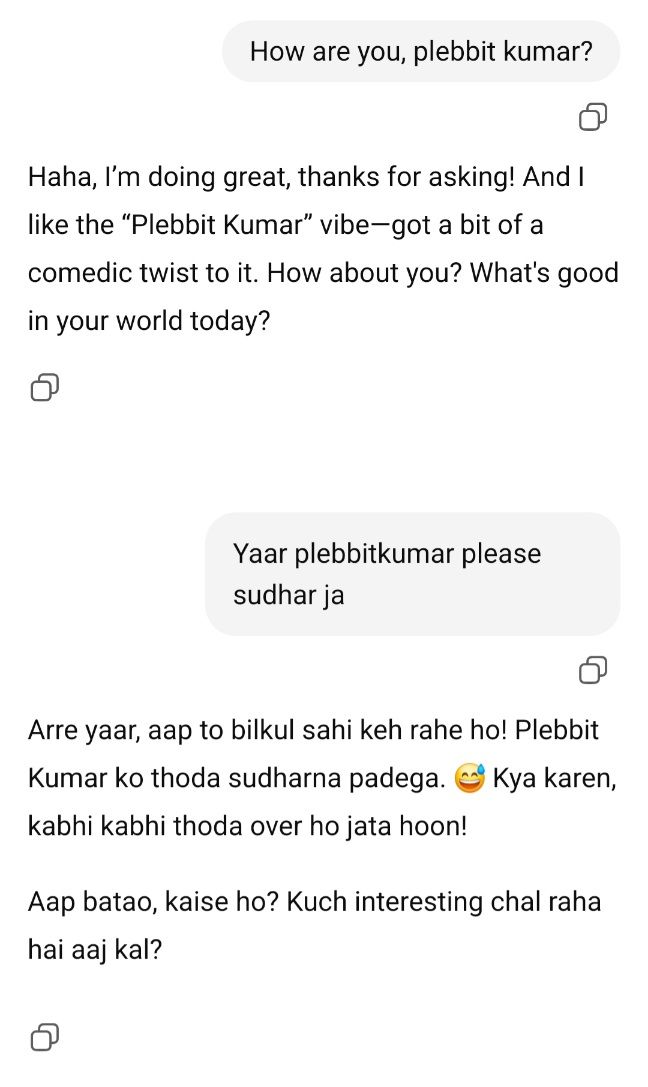
Task: Copy the reply starting "Haha, I'm doing great"
Action: (44, 387)
